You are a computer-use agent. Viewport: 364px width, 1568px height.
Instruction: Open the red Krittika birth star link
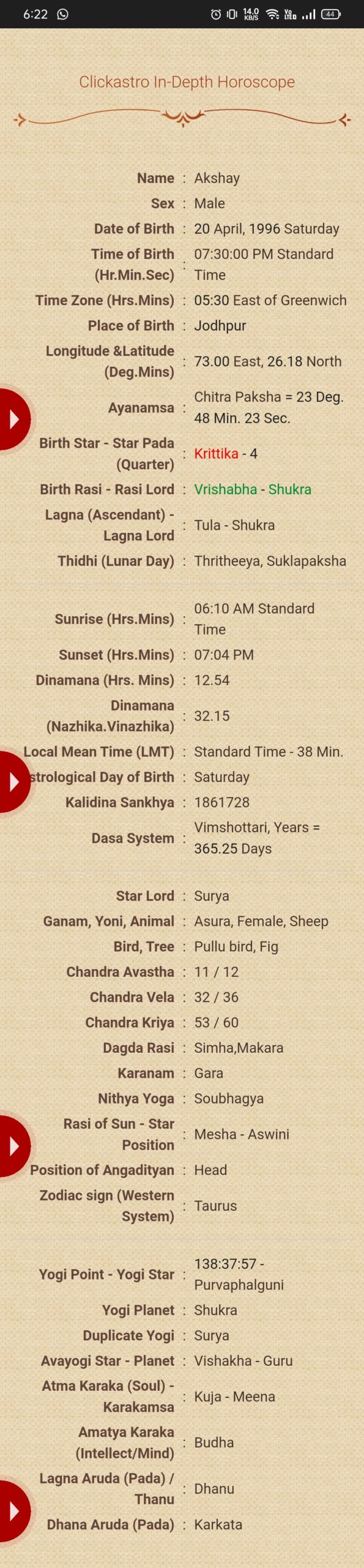216,453
